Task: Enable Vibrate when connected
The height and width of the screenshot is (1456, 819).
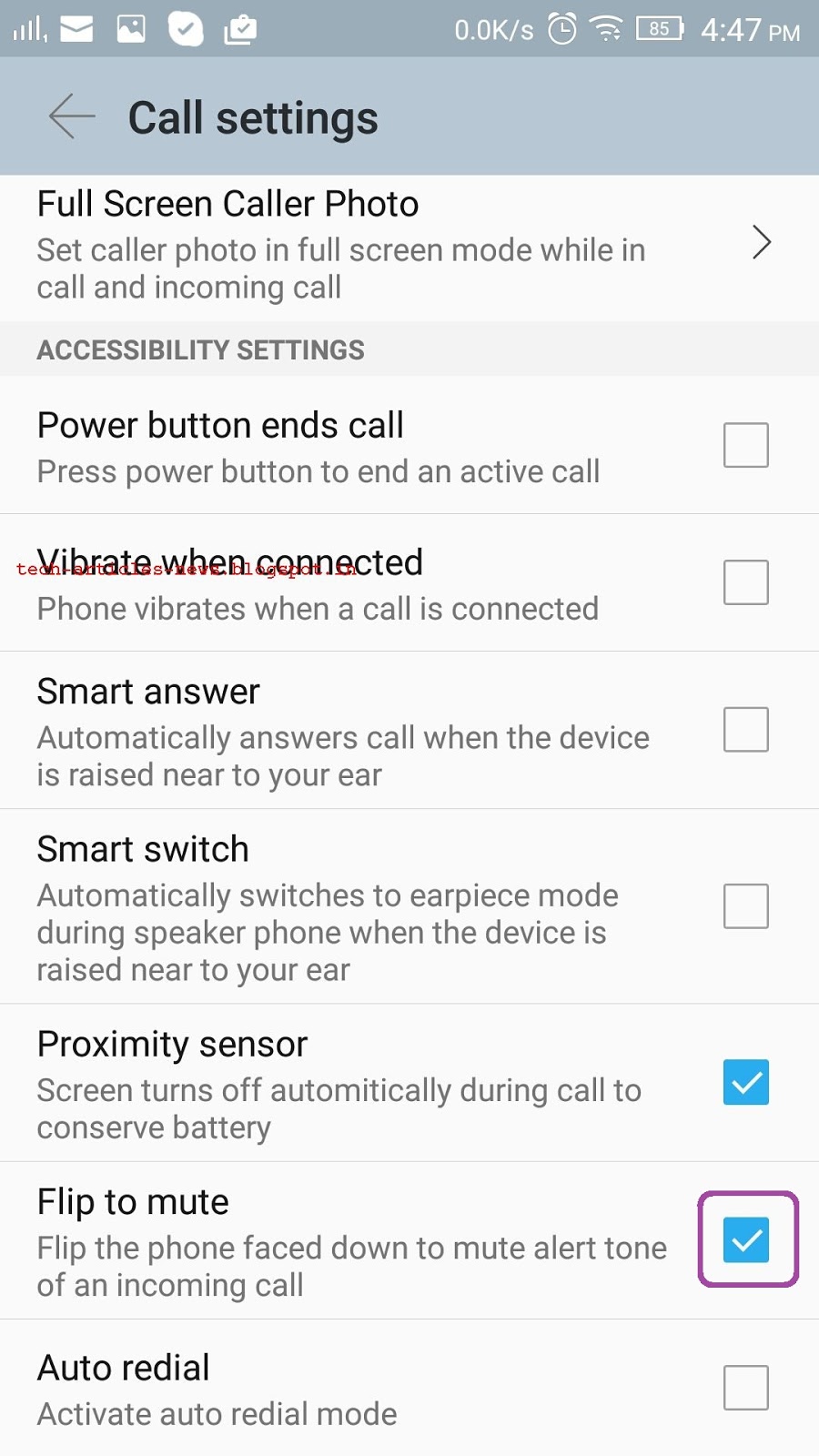Action: point(745,581)
